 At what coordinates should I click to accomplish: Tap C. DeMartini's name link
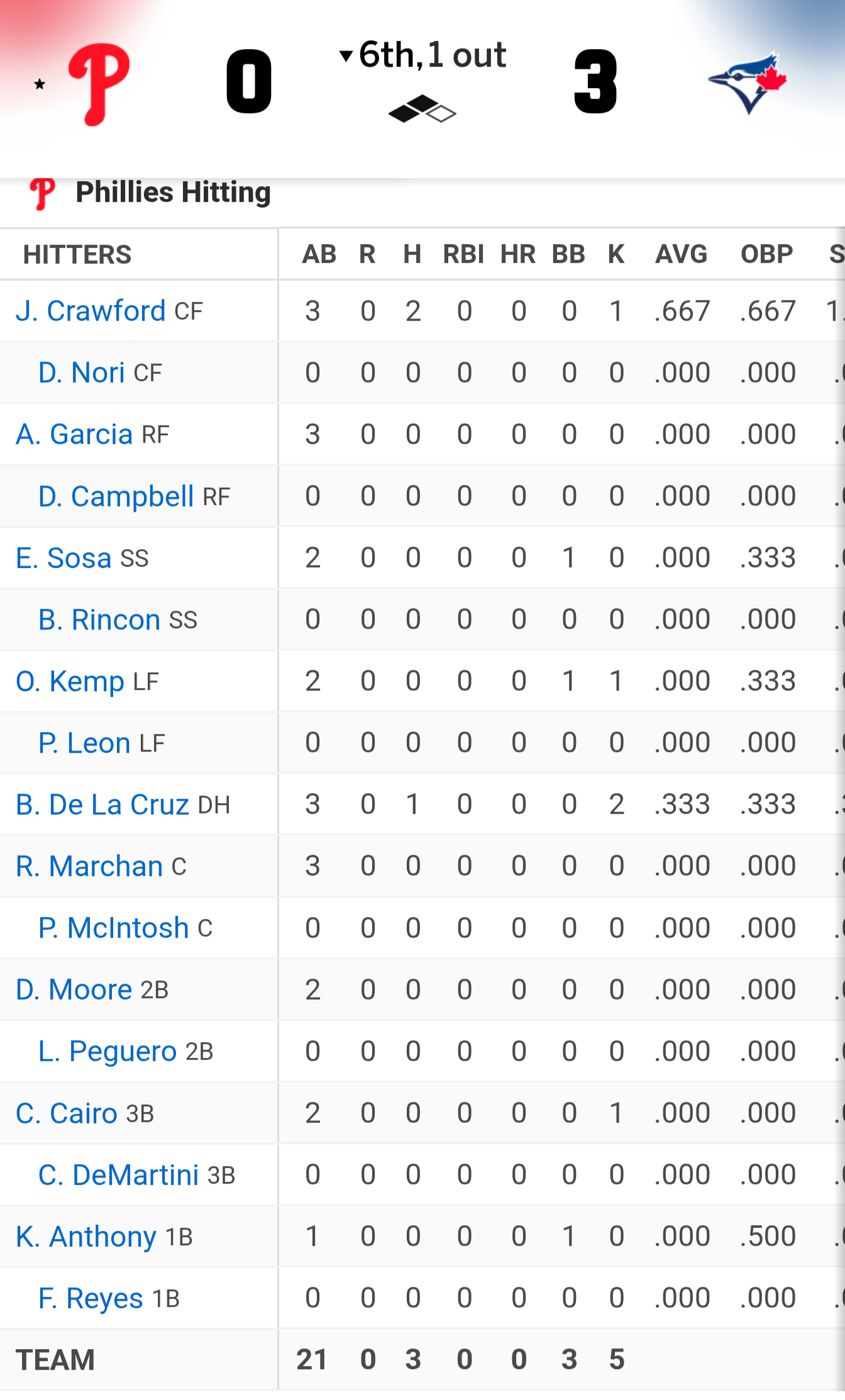pos(118,1175)
